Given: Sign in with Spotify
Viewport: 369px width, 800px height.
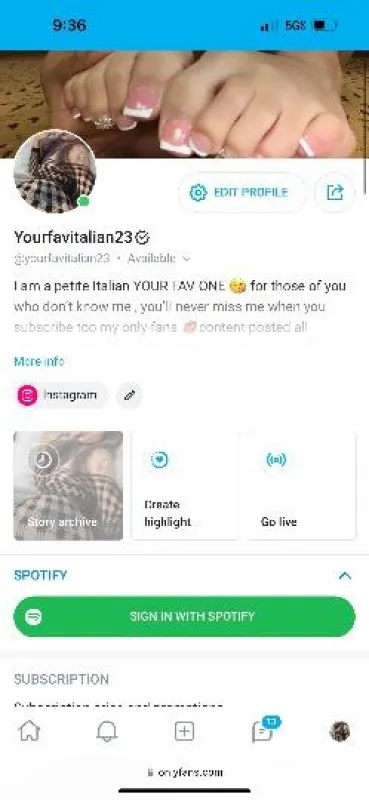Looking at the screenshot, I should click(x=184, y=616).
